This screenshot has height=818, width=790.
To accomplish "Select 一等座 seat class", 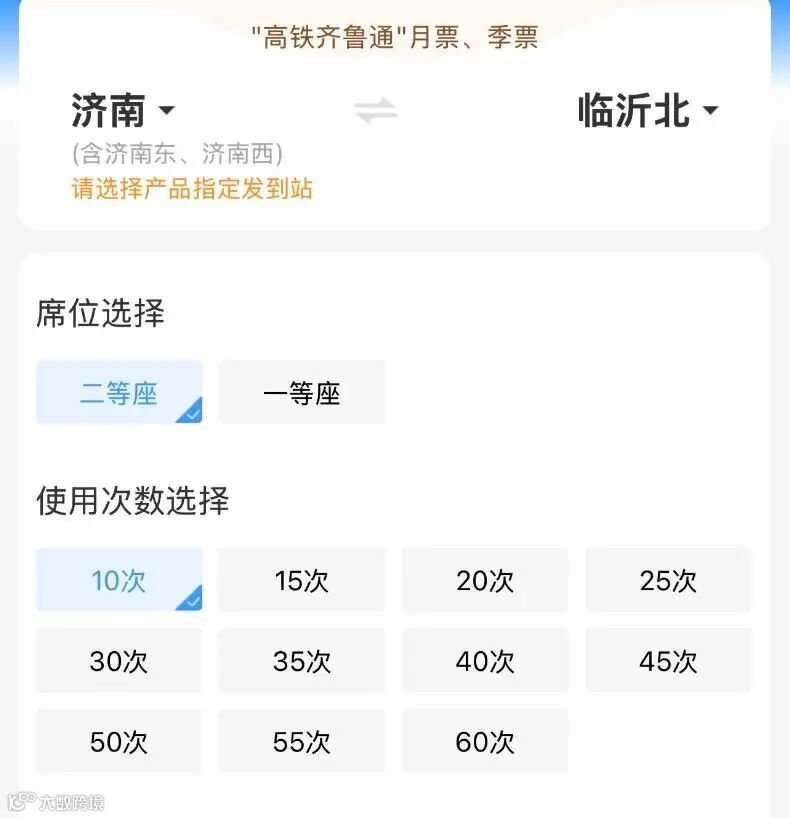I will (x=301, y=392).
